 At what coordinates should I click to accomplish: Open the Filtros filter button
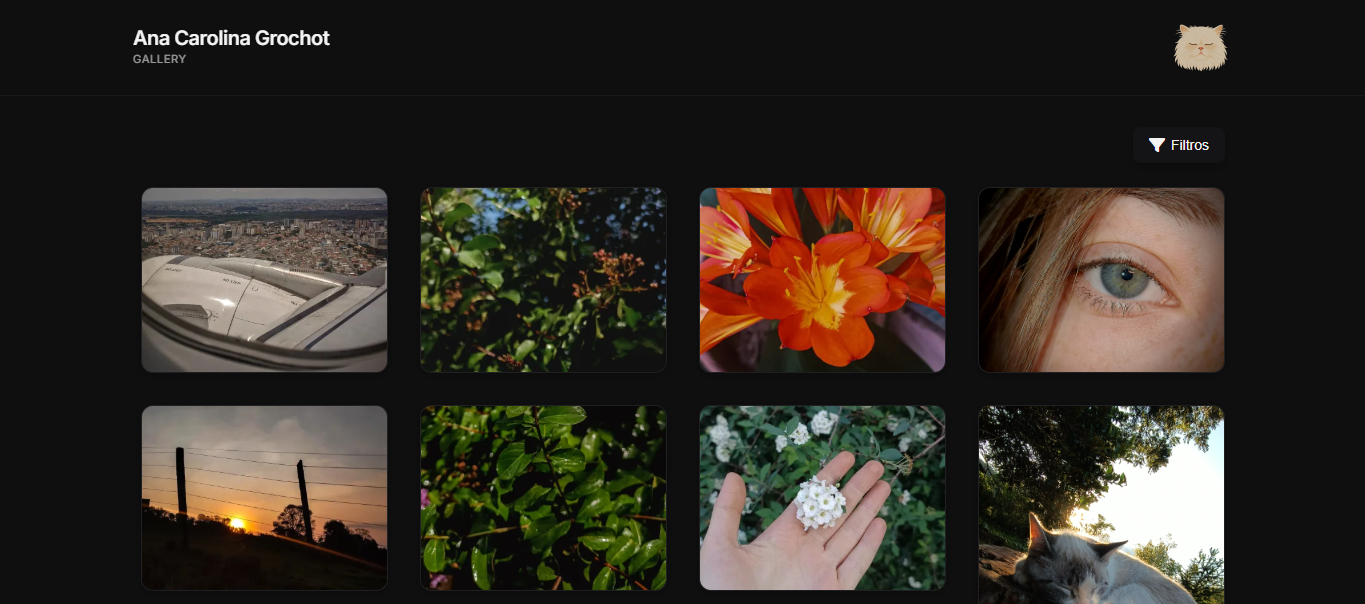point(1179,145)
